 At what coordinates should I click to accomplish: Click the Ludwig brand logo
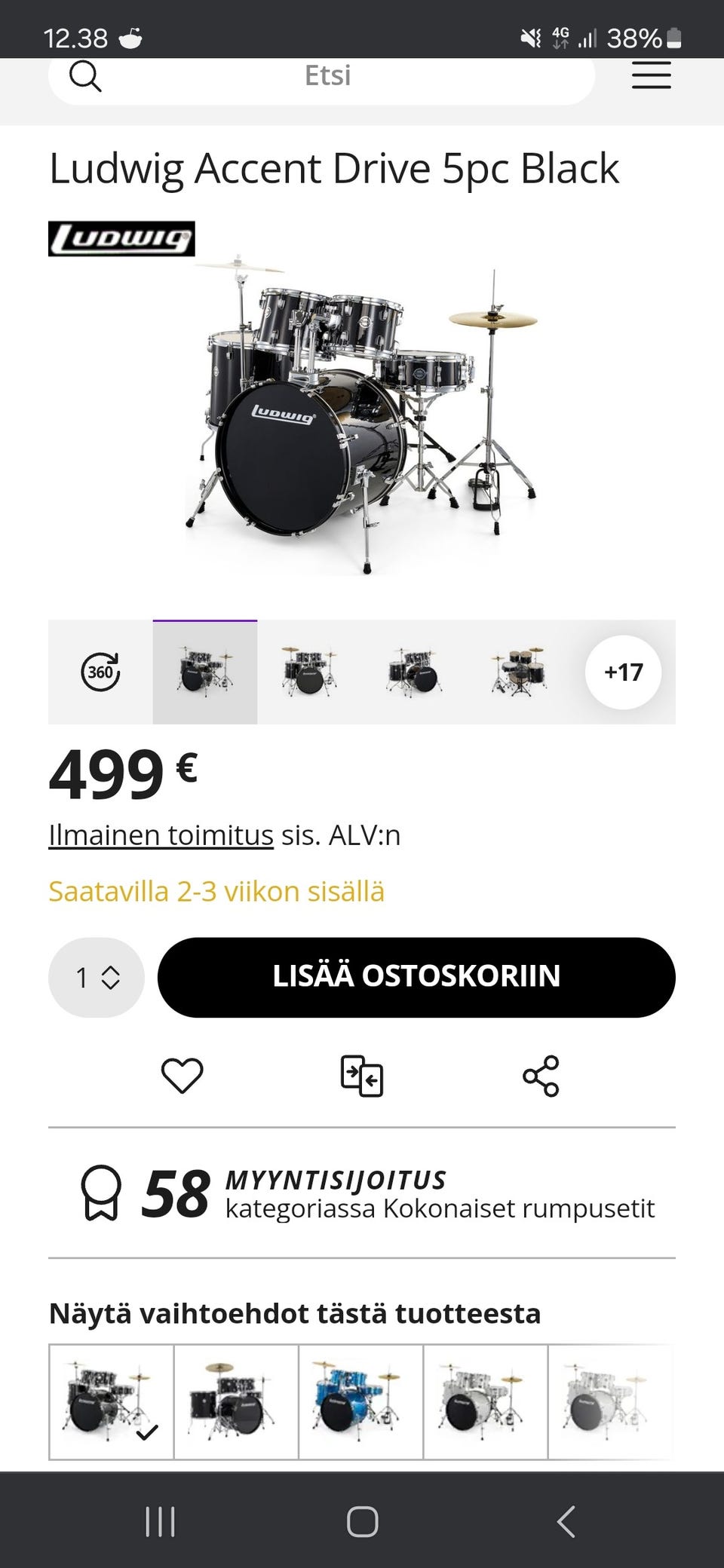[121, 238]
